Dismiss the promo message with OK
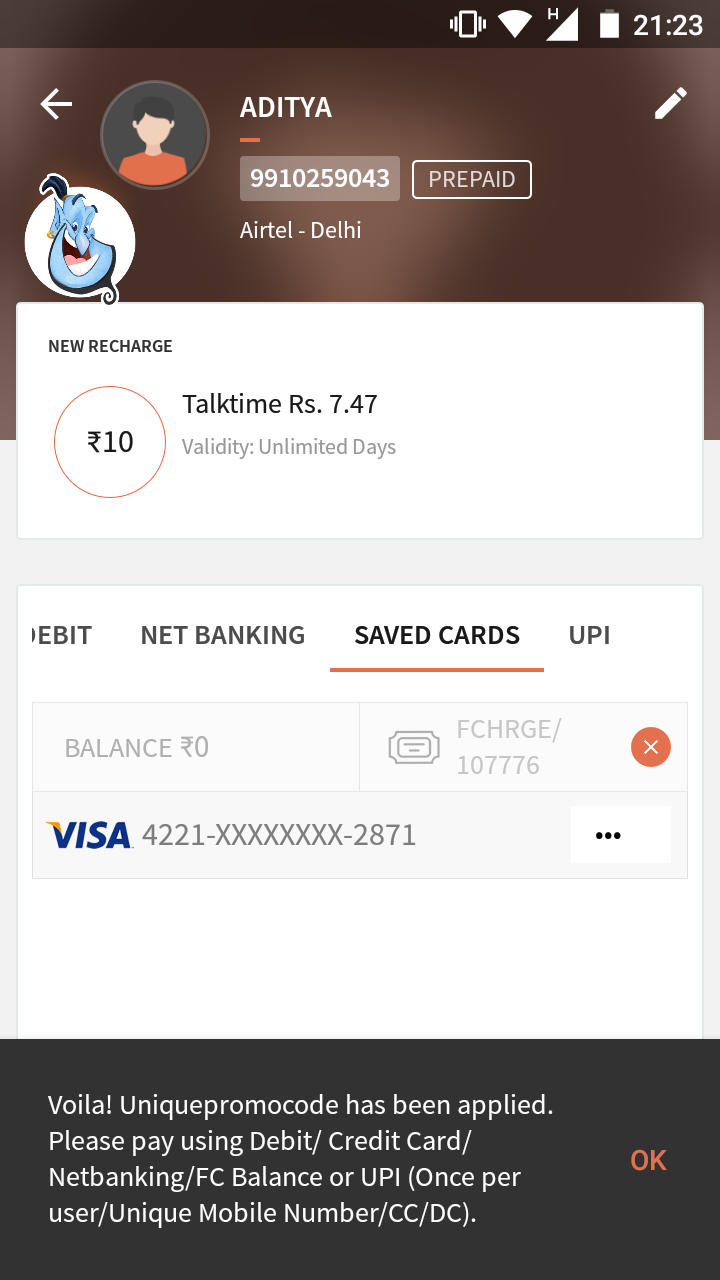The height and width of the screenshot is (1280, 720). (648, 1160)
